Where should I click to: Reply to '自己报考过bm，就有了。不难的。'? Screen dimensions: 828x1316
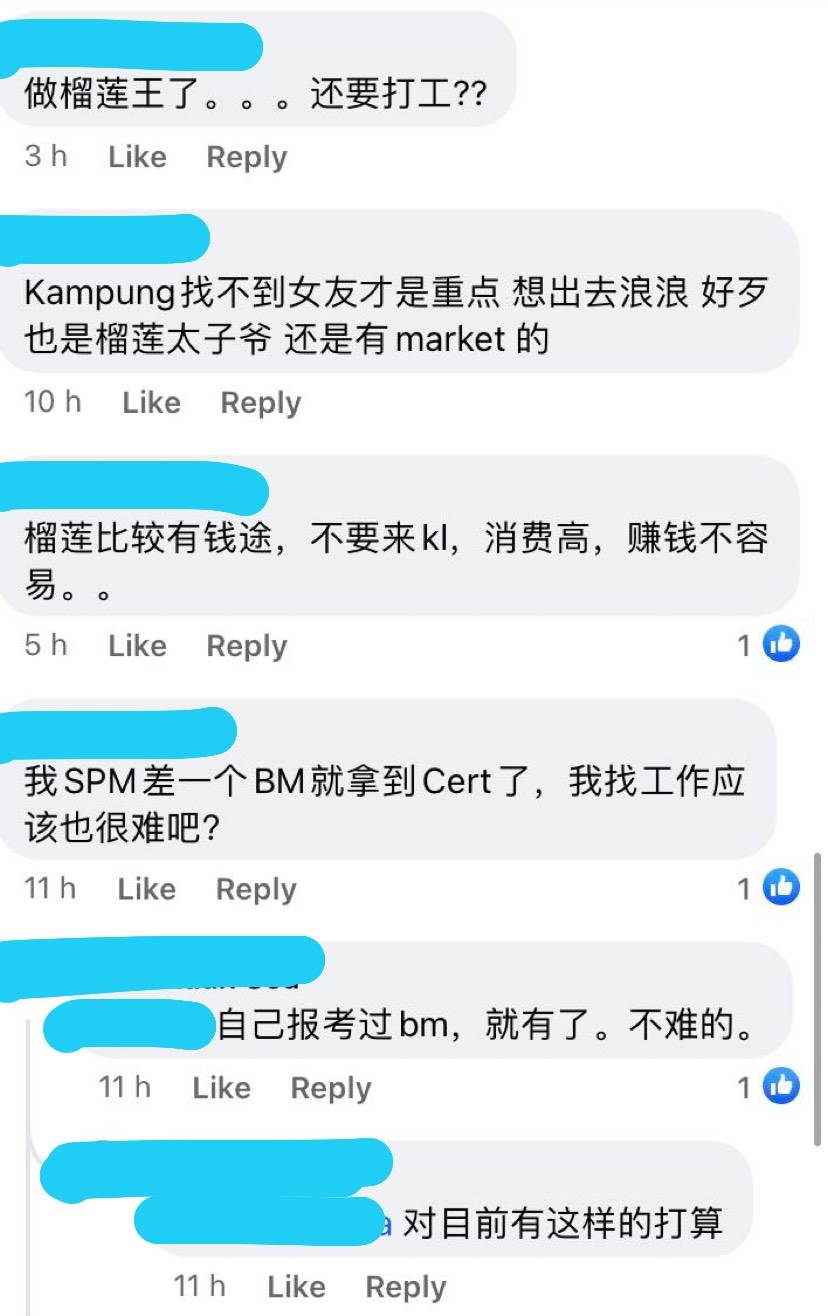click(330, 1088)
